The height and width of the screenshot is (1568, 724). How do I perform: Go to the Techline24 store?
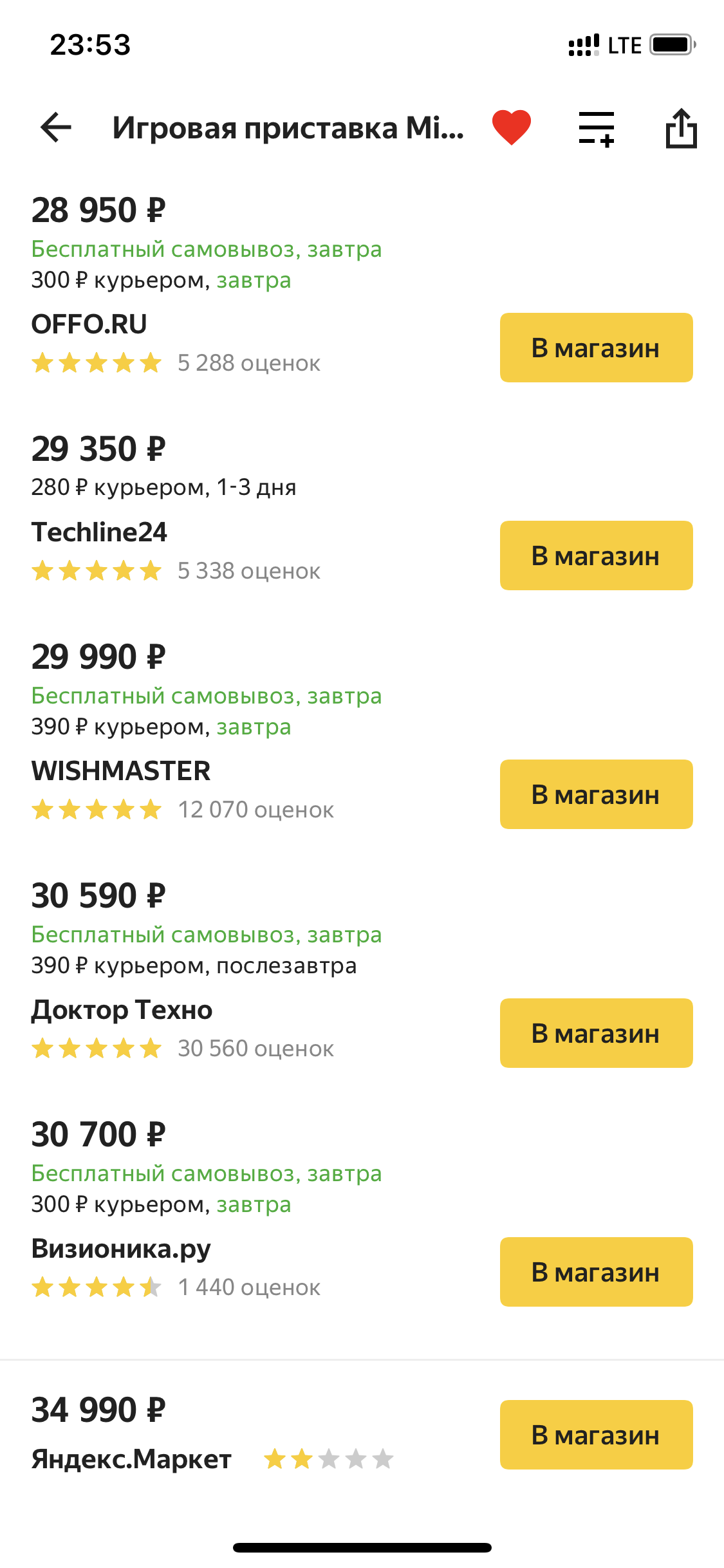click(597, 555)
